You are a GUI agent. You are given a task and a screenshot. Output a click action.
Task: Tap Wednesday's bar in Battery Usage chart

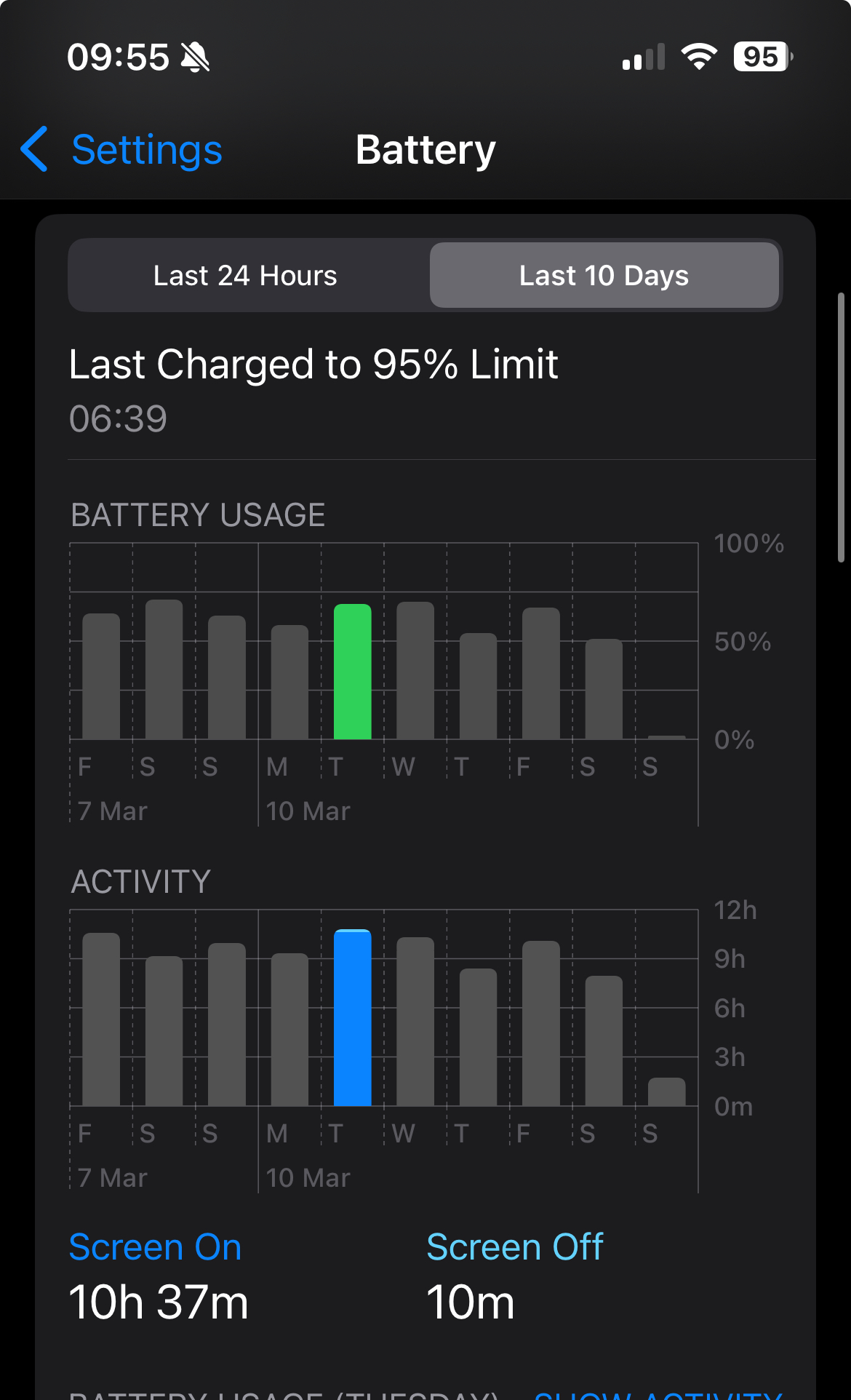coord(415,671)
